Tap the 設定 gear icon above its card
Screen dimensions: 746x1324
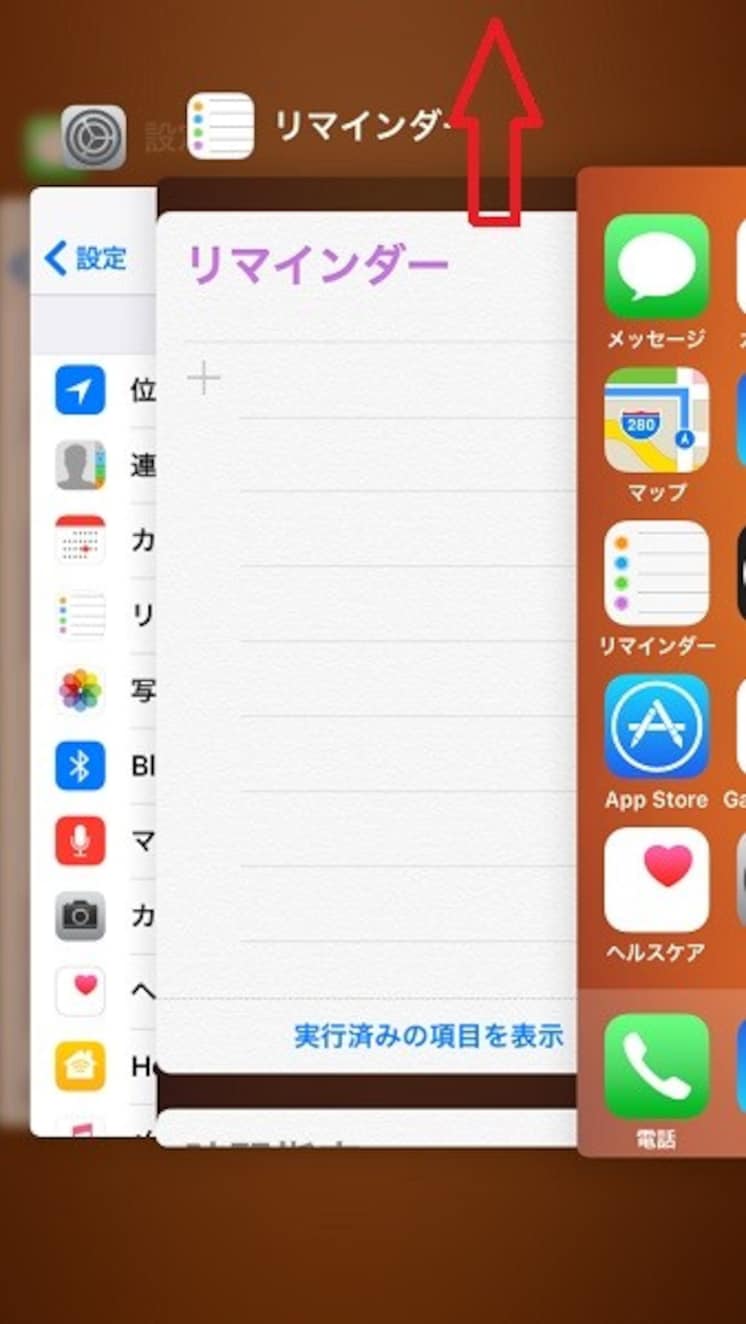coord(93,137)
